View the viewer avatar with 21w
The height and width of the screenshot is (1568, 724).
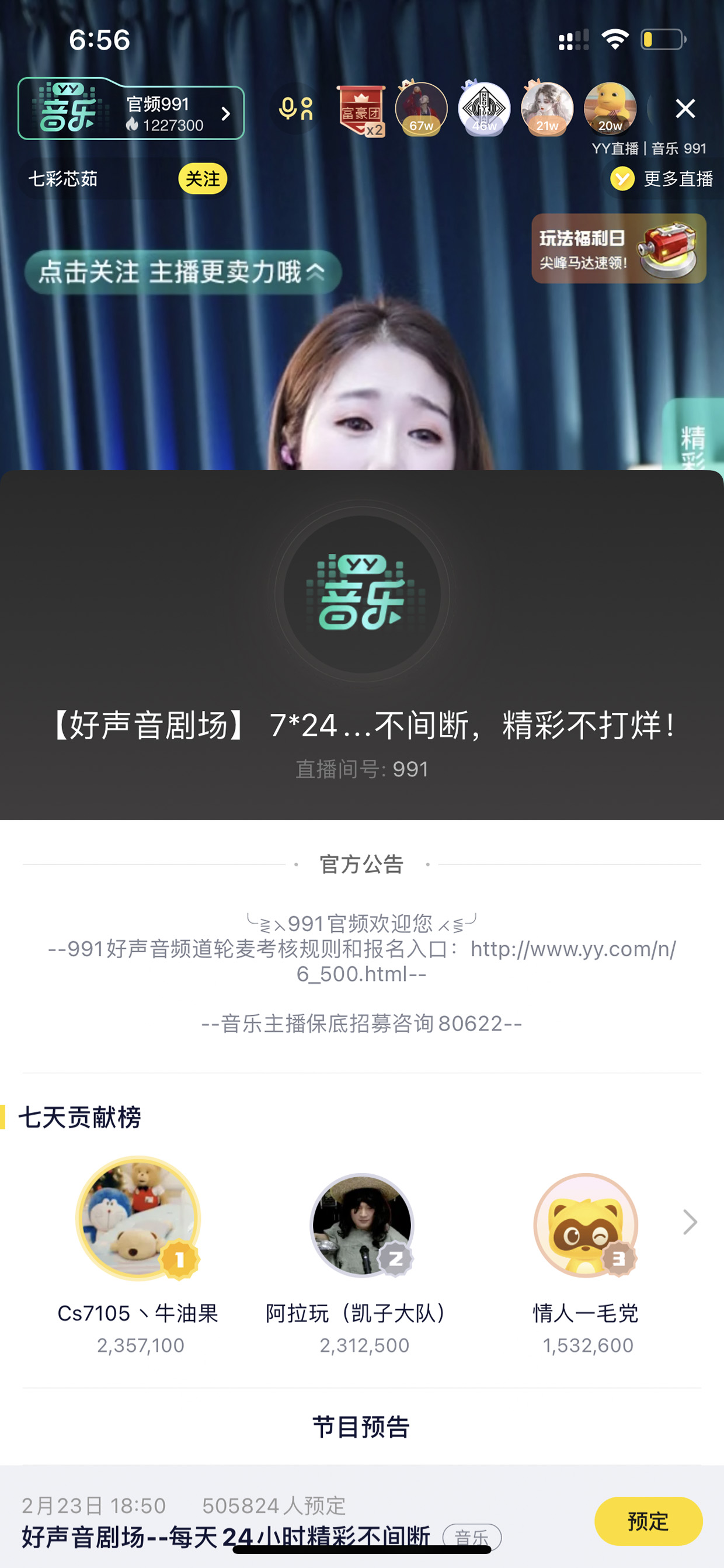tap(547, 109)
